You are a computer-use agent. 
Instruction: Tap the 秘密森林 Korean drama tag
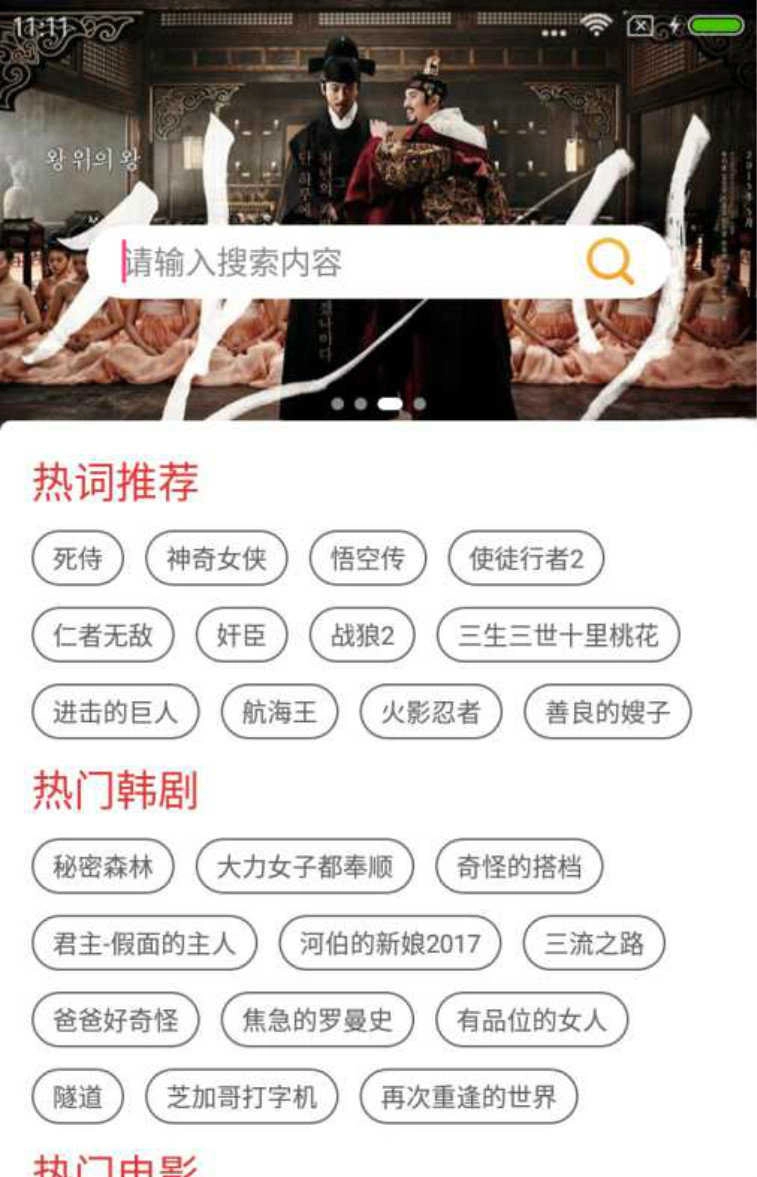coord(103,867)
